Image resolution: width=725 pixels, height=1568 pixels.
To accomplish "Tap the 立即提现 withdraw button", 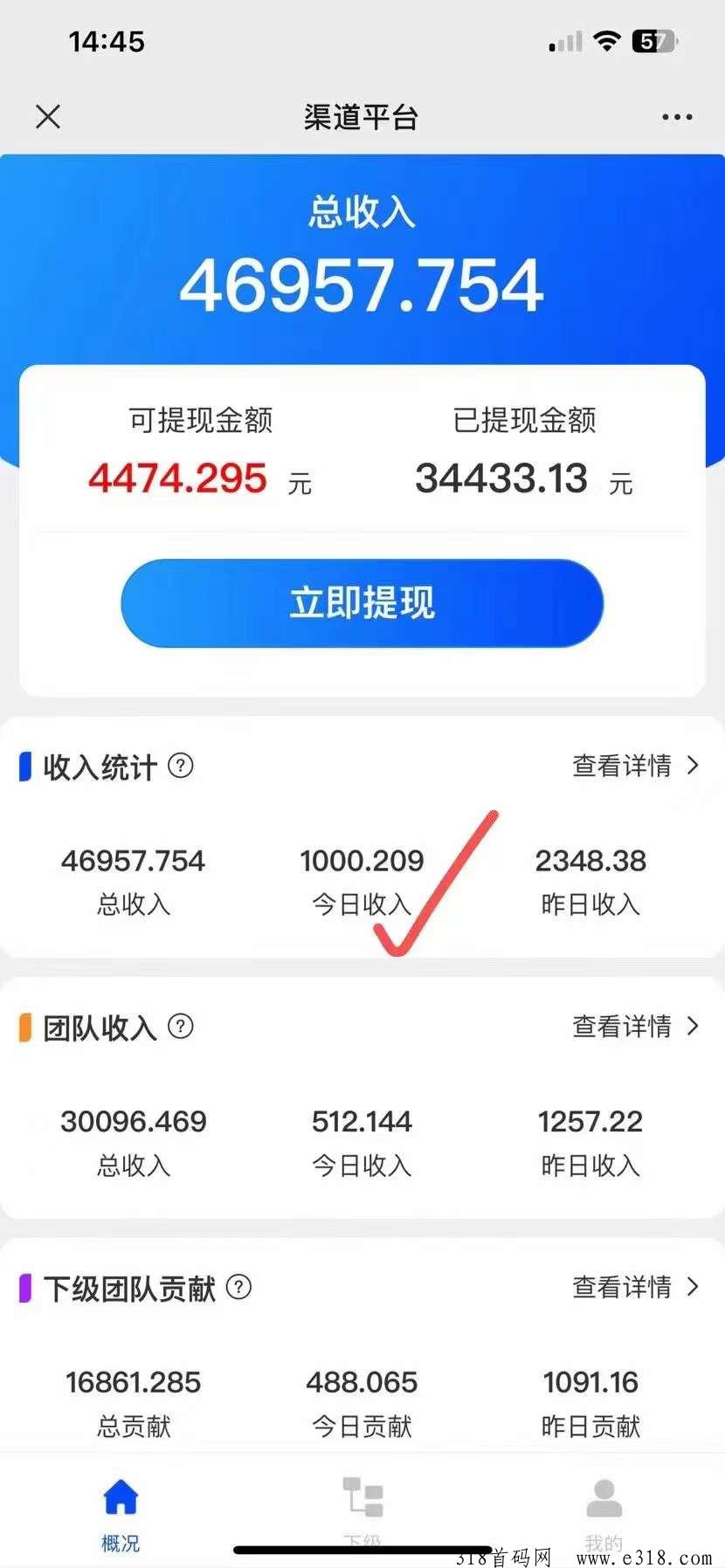I will pos(362,603).
